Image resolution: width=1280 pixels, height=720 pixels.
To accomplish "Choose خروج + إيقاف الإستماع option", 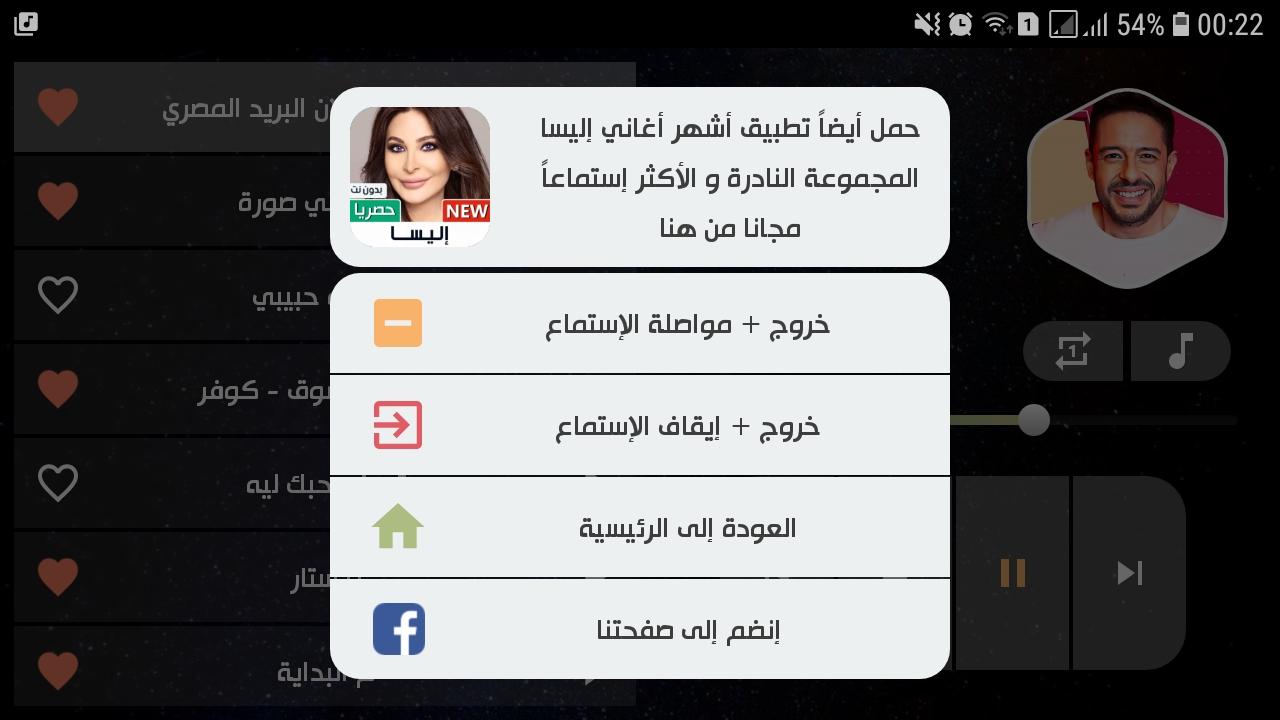I will tap(640, 426).
